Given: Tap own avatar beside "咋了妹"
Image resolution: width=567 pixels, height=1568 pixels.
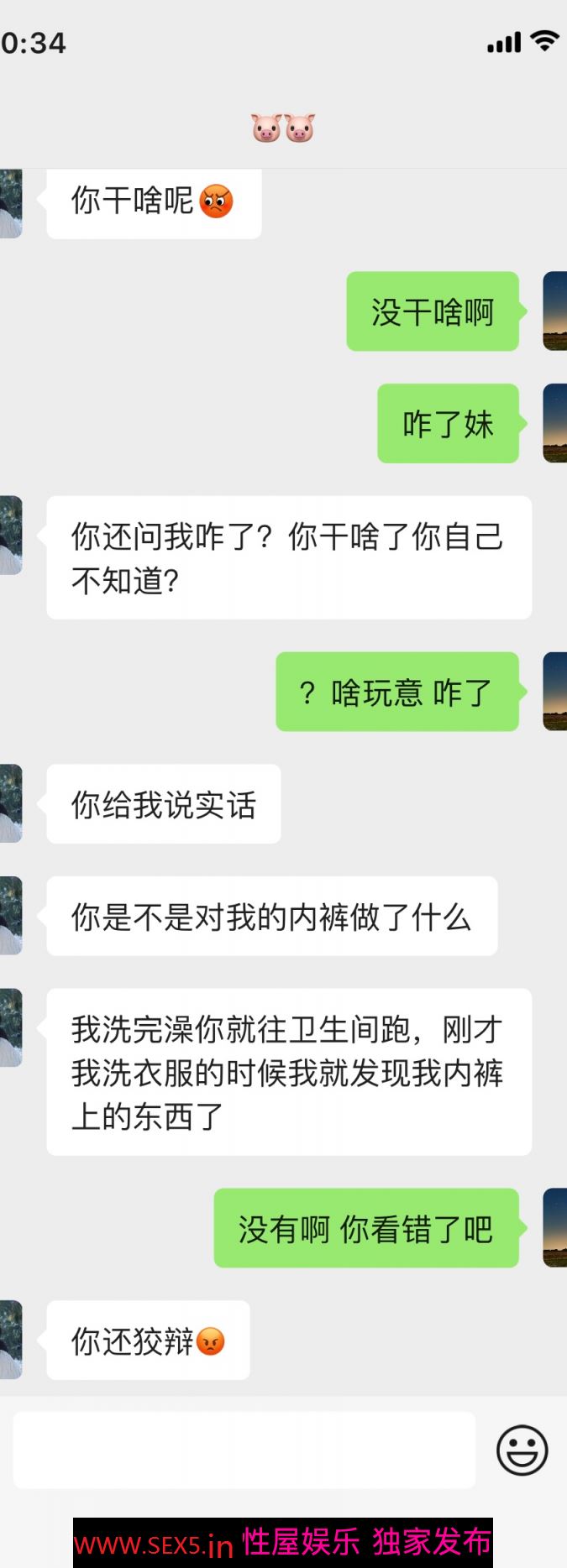Looking at the screenshot, I should click(555, 423).
